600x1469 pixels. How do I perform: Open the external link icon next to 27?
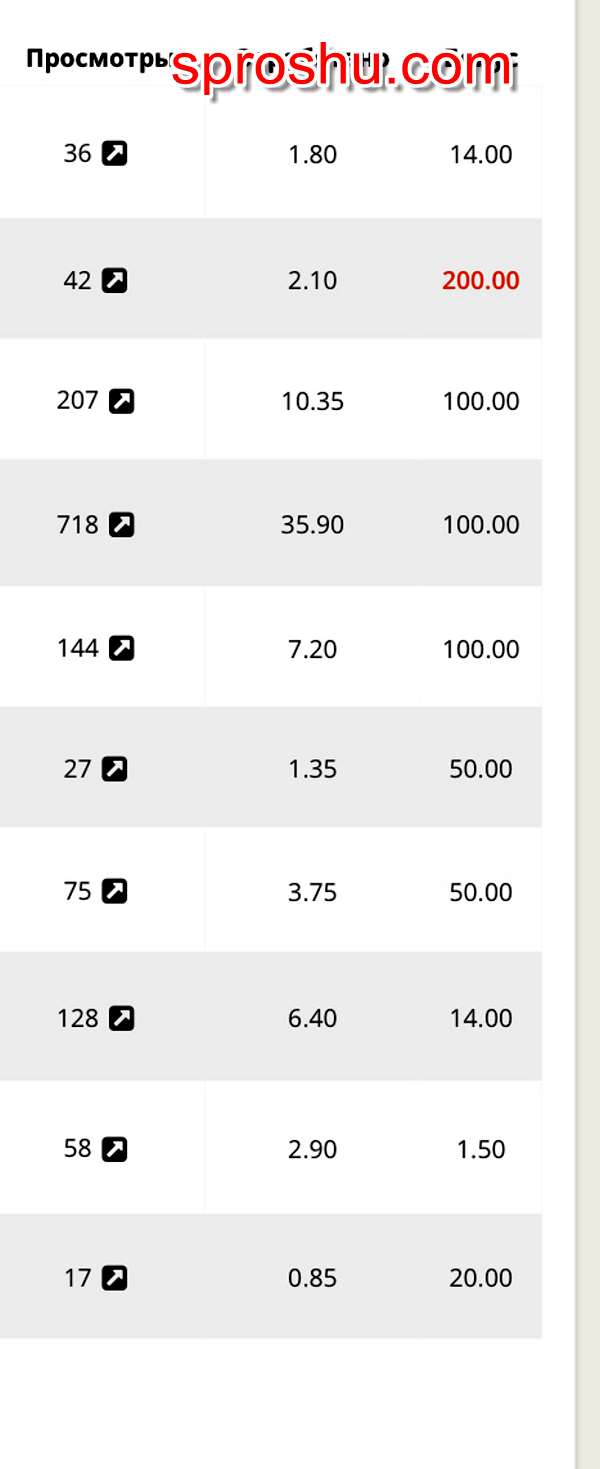click(115, 769)
